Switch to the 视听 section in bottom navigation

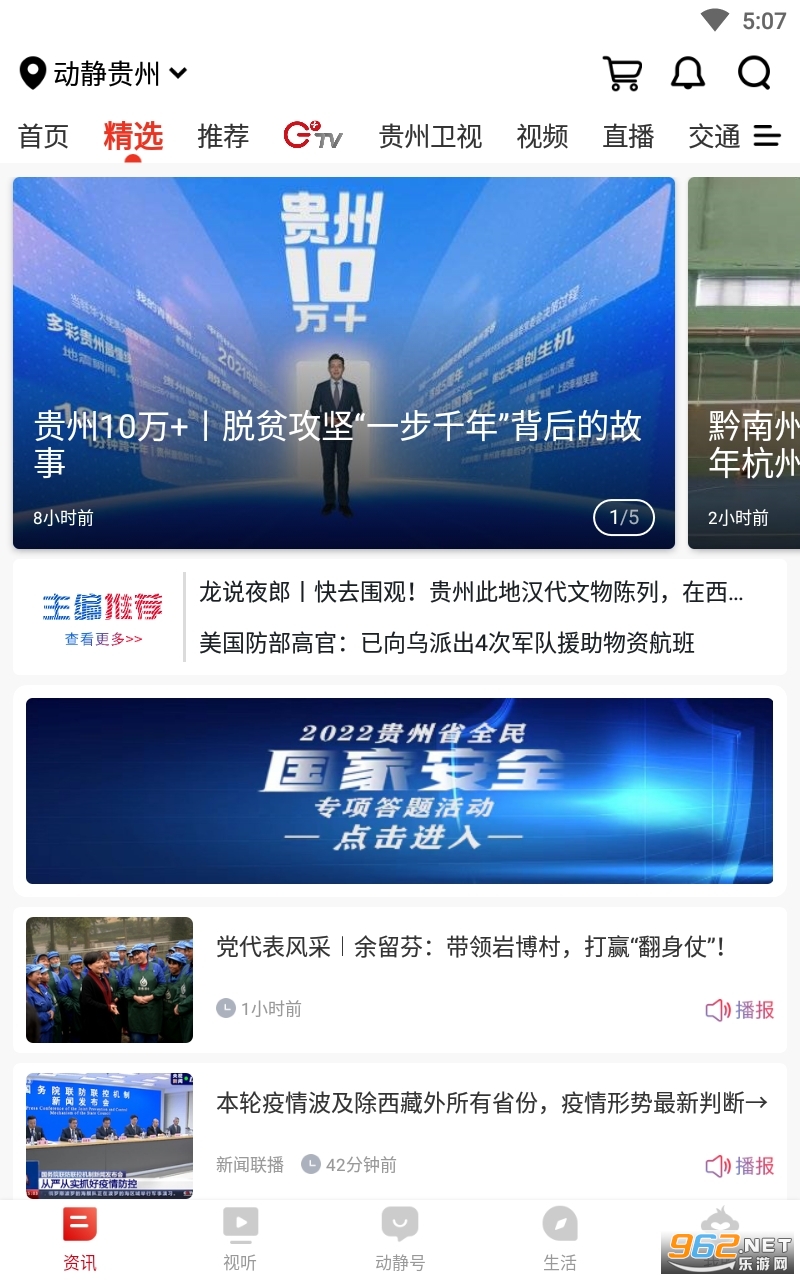pos(240,1240)
